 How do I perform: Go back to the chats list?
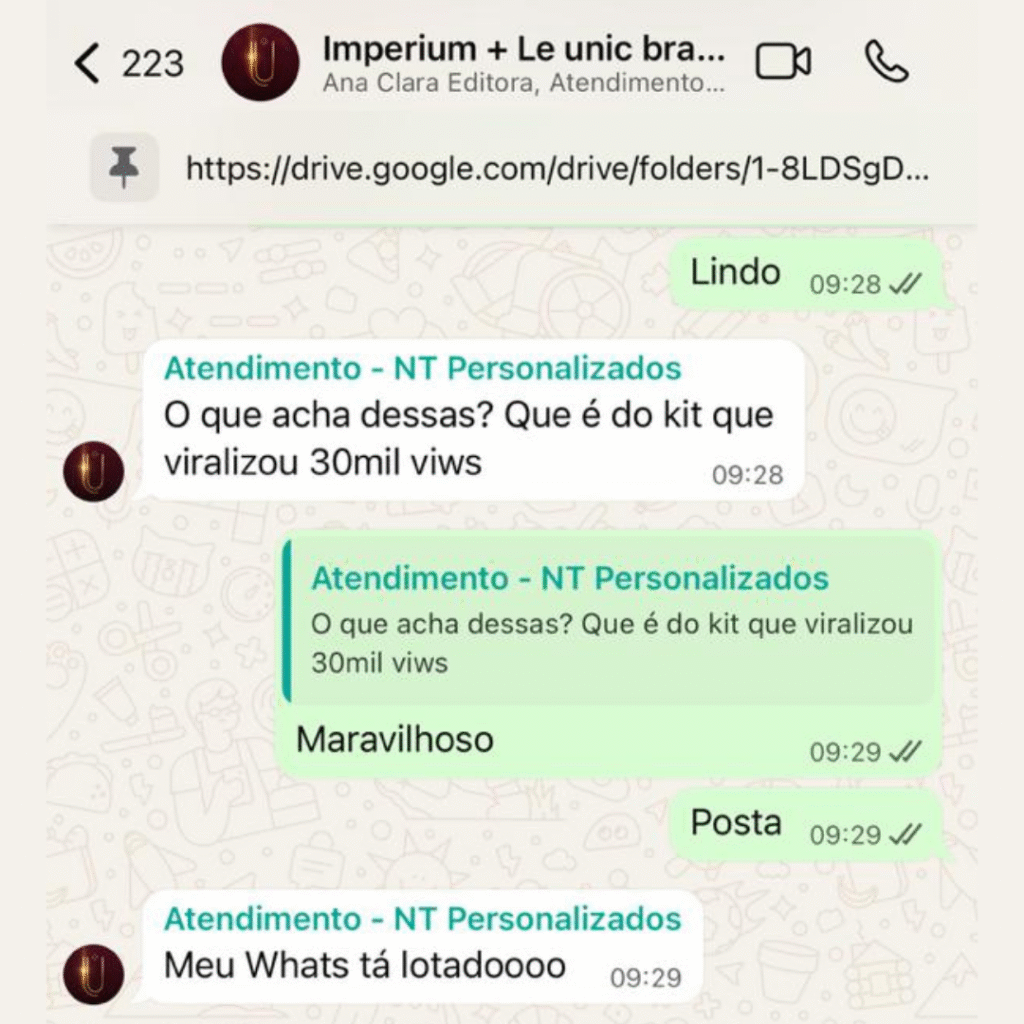88,64
